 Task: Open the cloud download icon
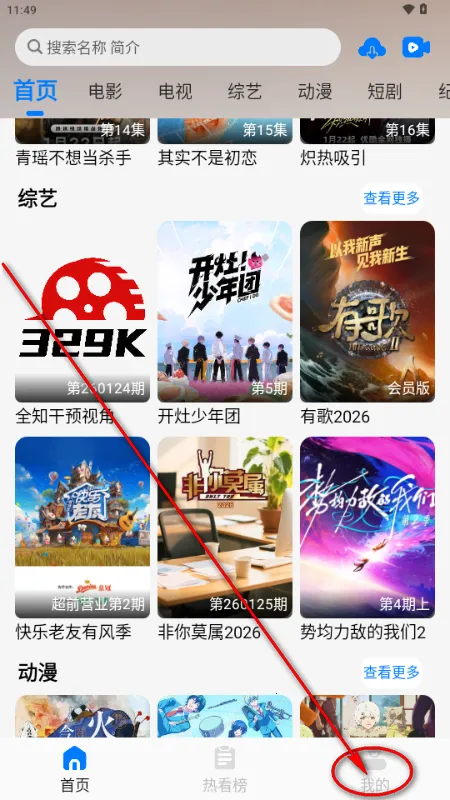372,48
